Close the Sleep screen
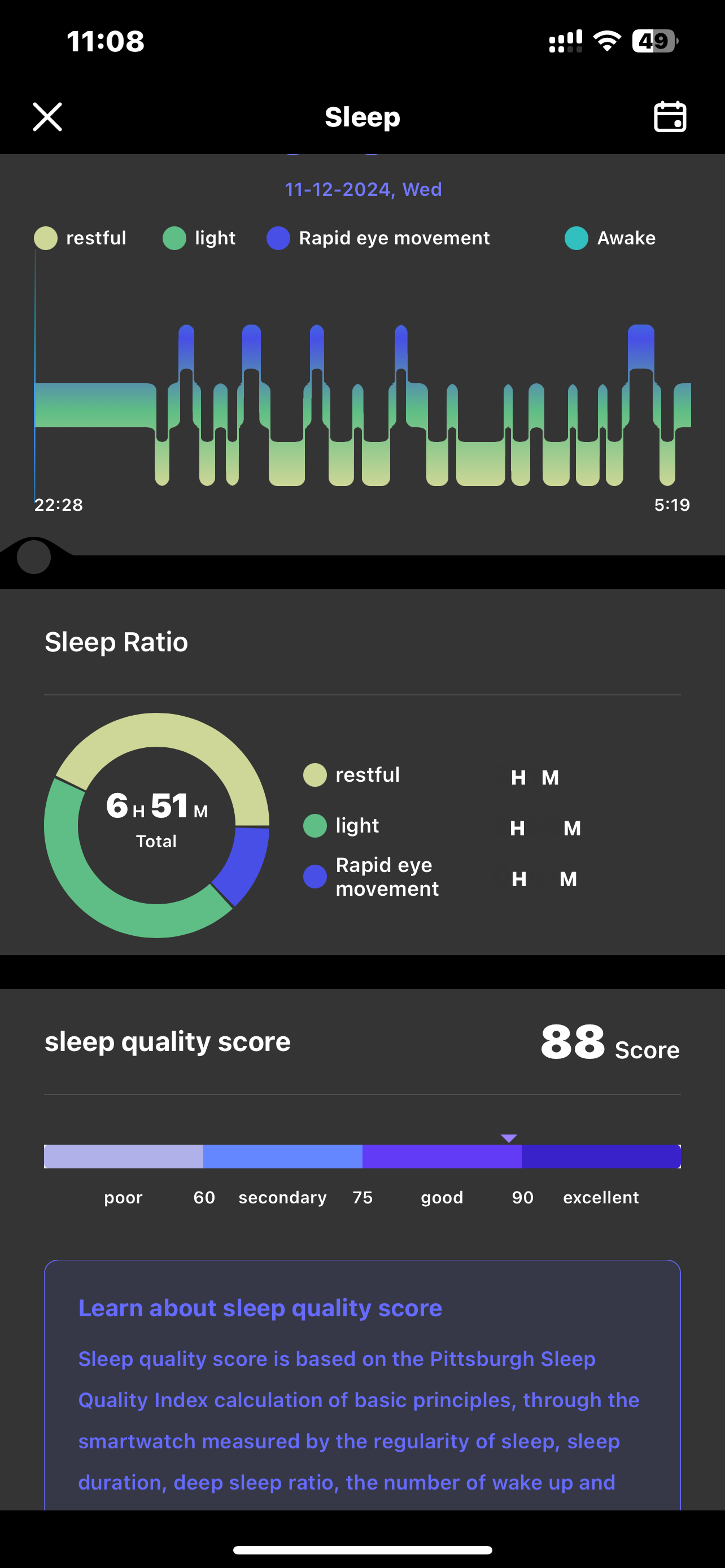Viewport: 725px width, 1568px height. coord(47,117)
